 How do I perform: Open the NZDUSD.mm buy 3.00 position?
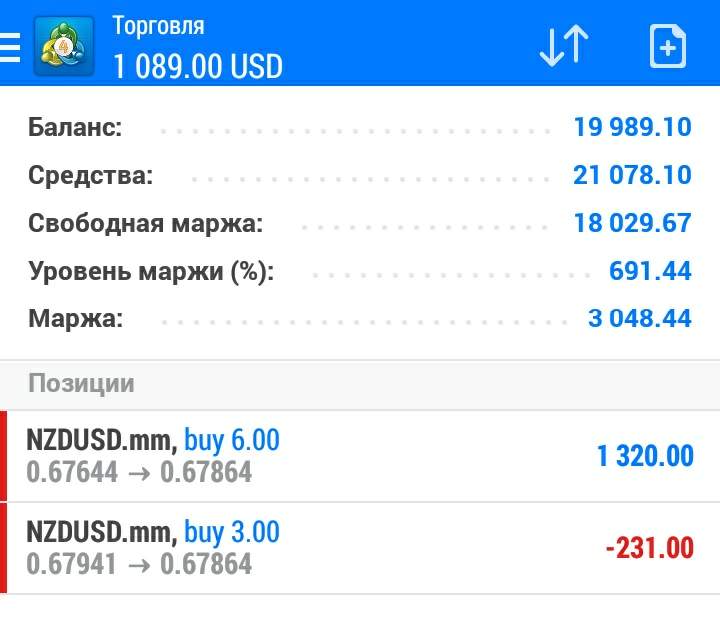pyautogui.click(x=360, y=548)
